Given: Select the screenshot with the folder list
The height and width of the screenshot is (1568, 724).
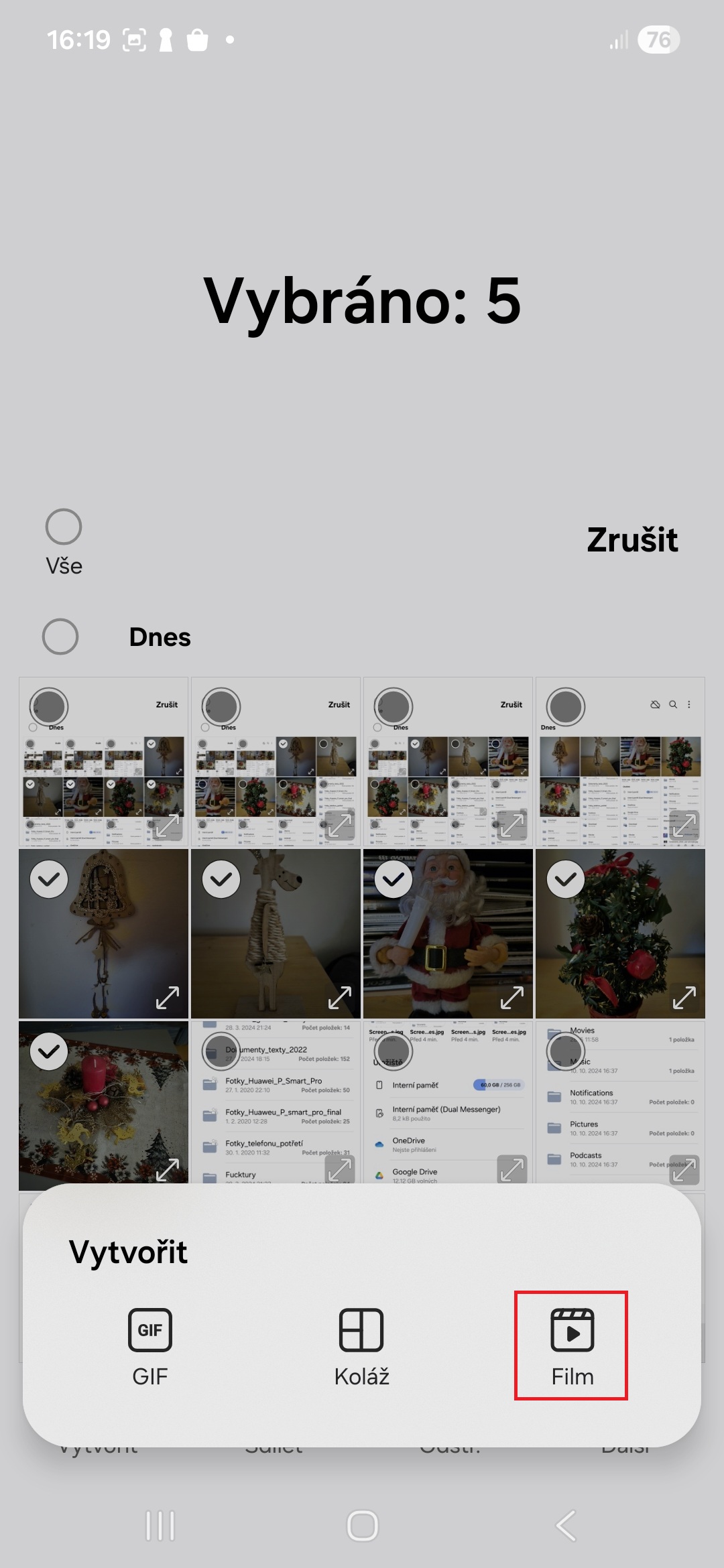Looking at the screenshot, I should tap(221, 1051).
